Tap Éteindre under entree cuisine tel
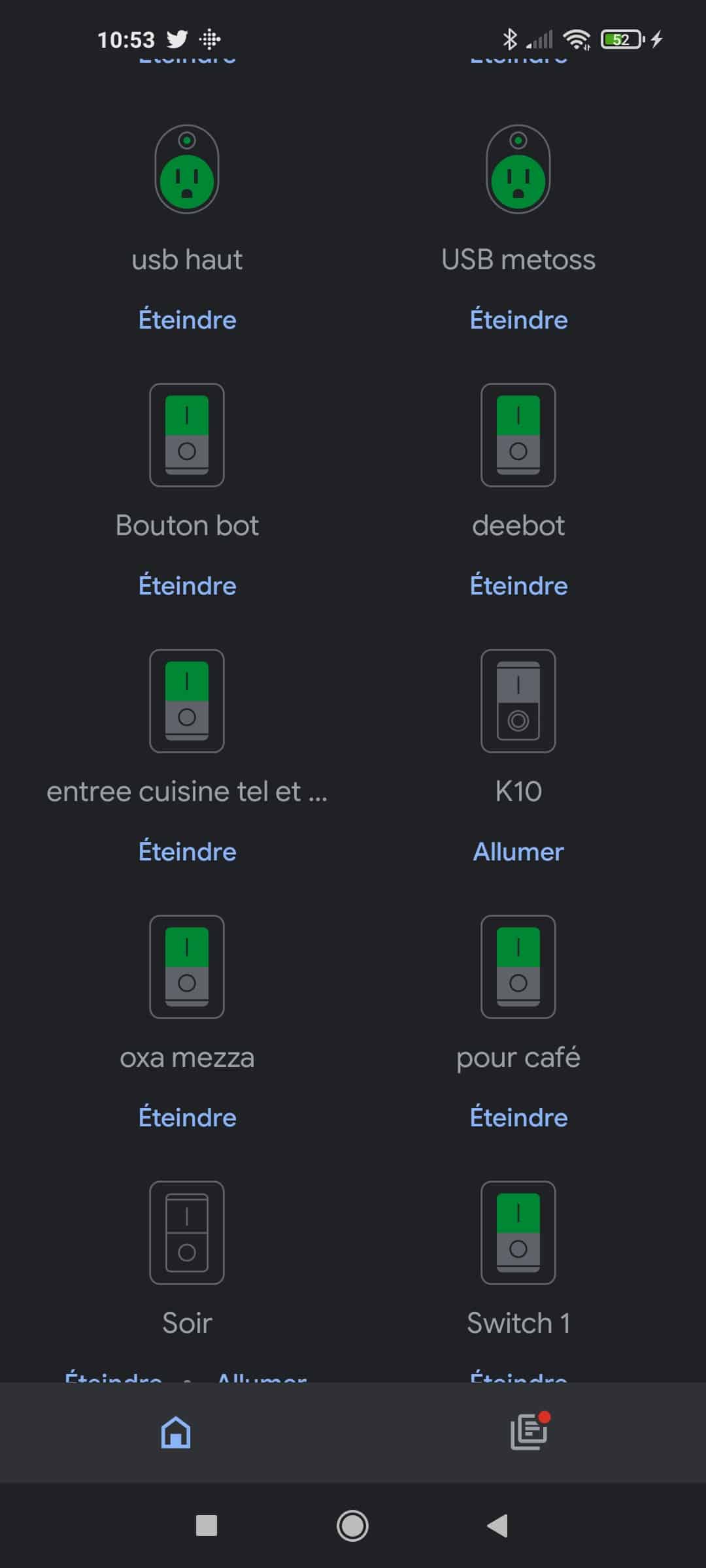The image size is (706, 1568). point(187,852)
